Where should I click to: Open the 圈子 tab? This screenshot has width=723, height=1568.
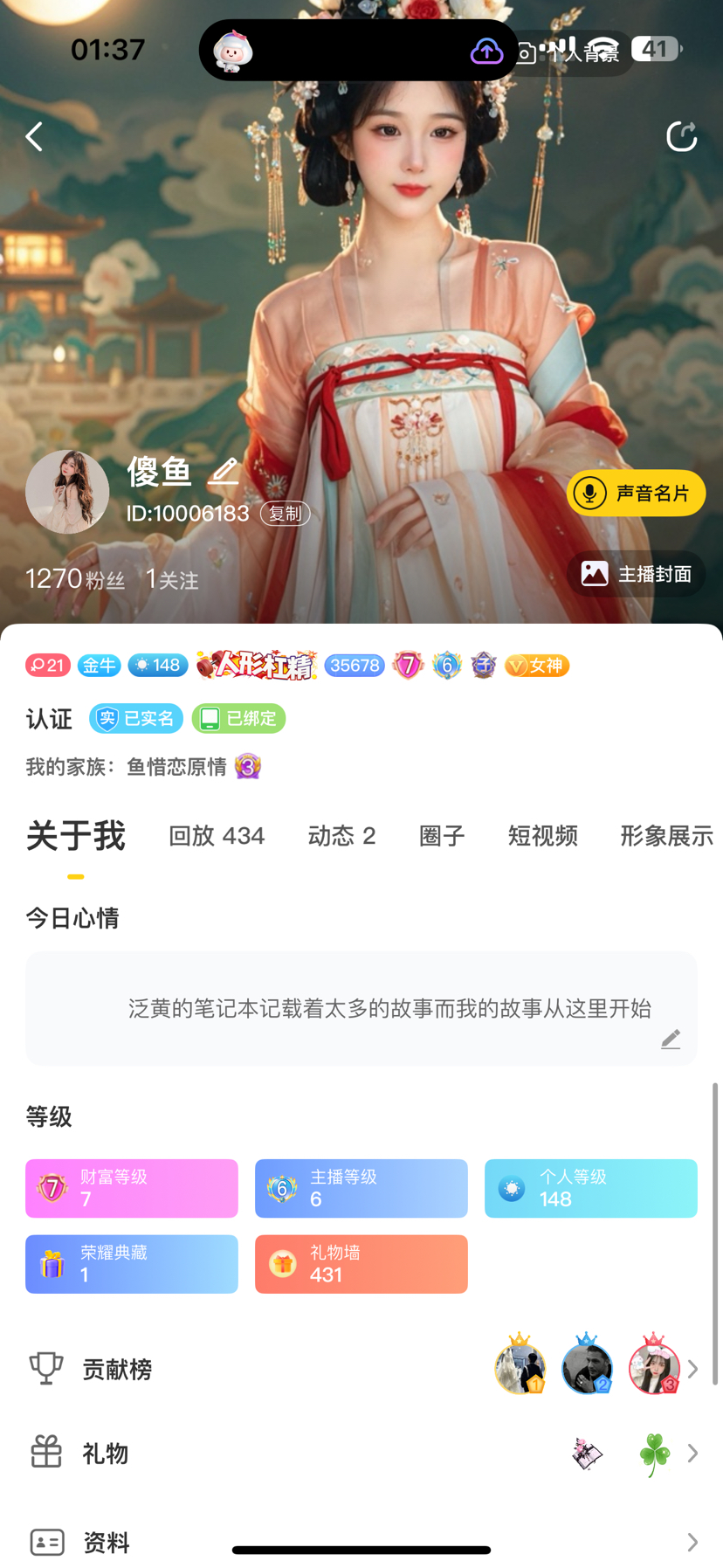442,836
